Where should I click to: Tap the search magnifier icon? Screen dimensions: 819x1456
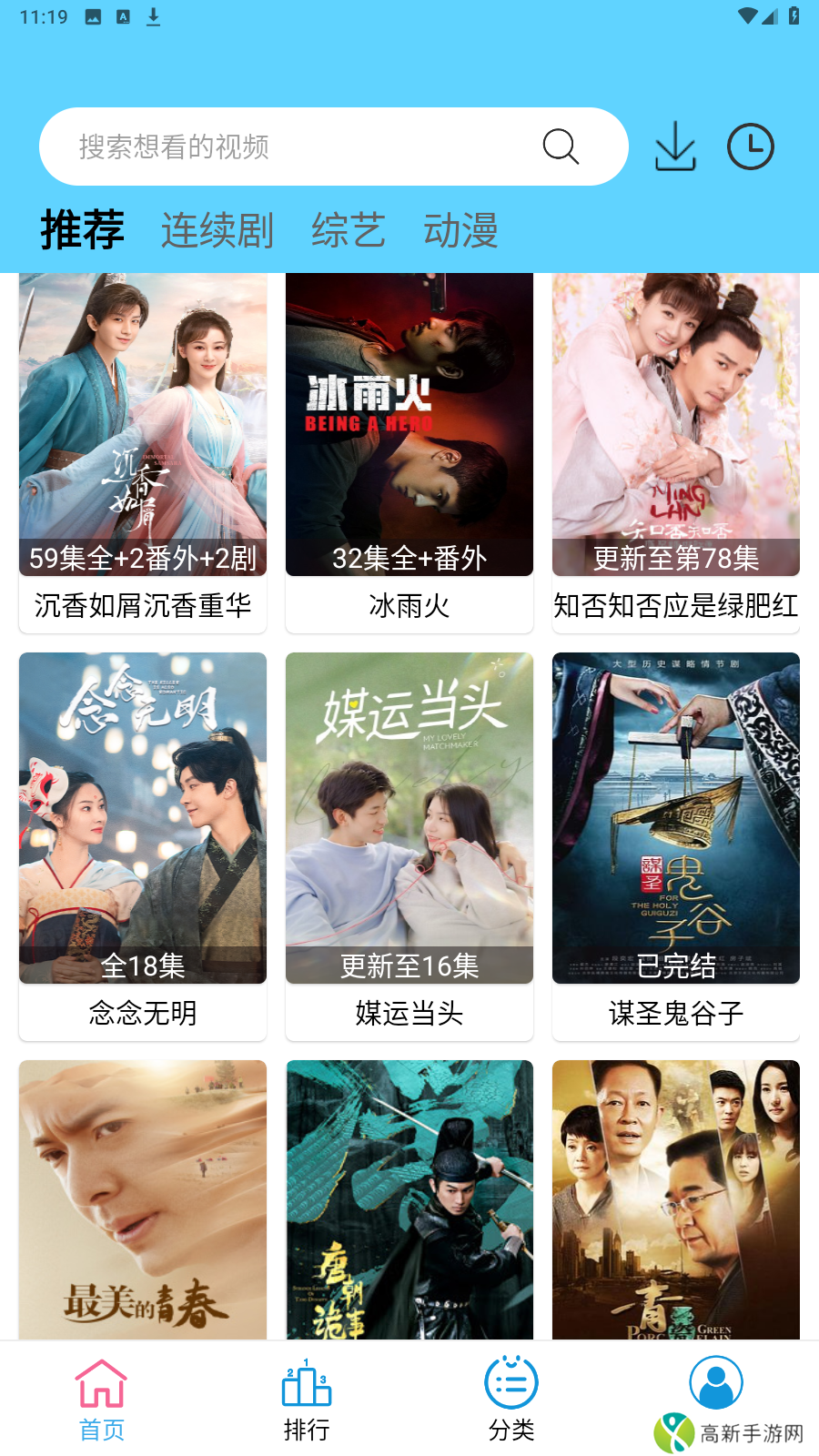point(561,147)
